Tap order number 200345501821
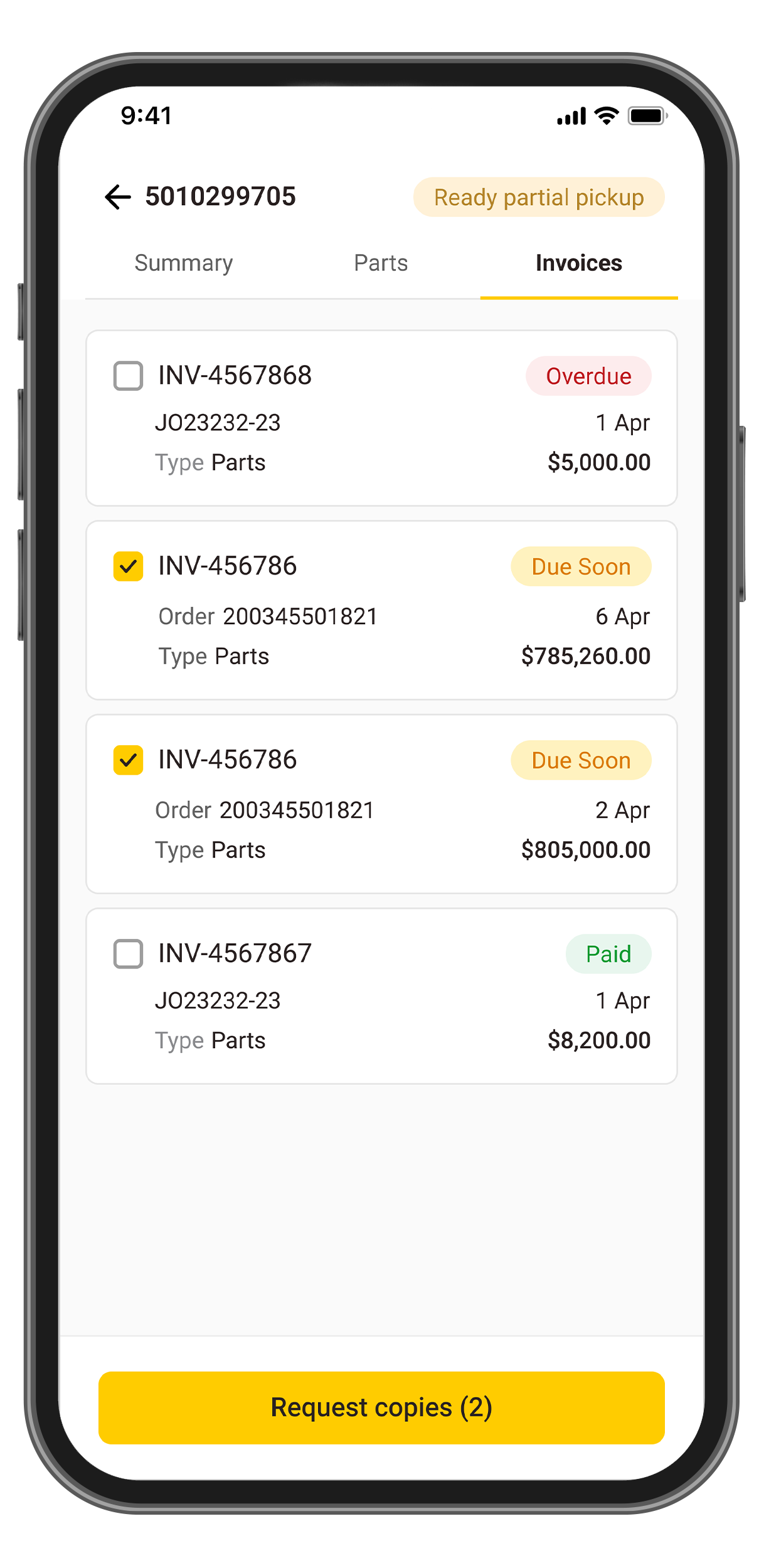Image resolution: width=759 pixels, height=1568 pixels. 300,617
